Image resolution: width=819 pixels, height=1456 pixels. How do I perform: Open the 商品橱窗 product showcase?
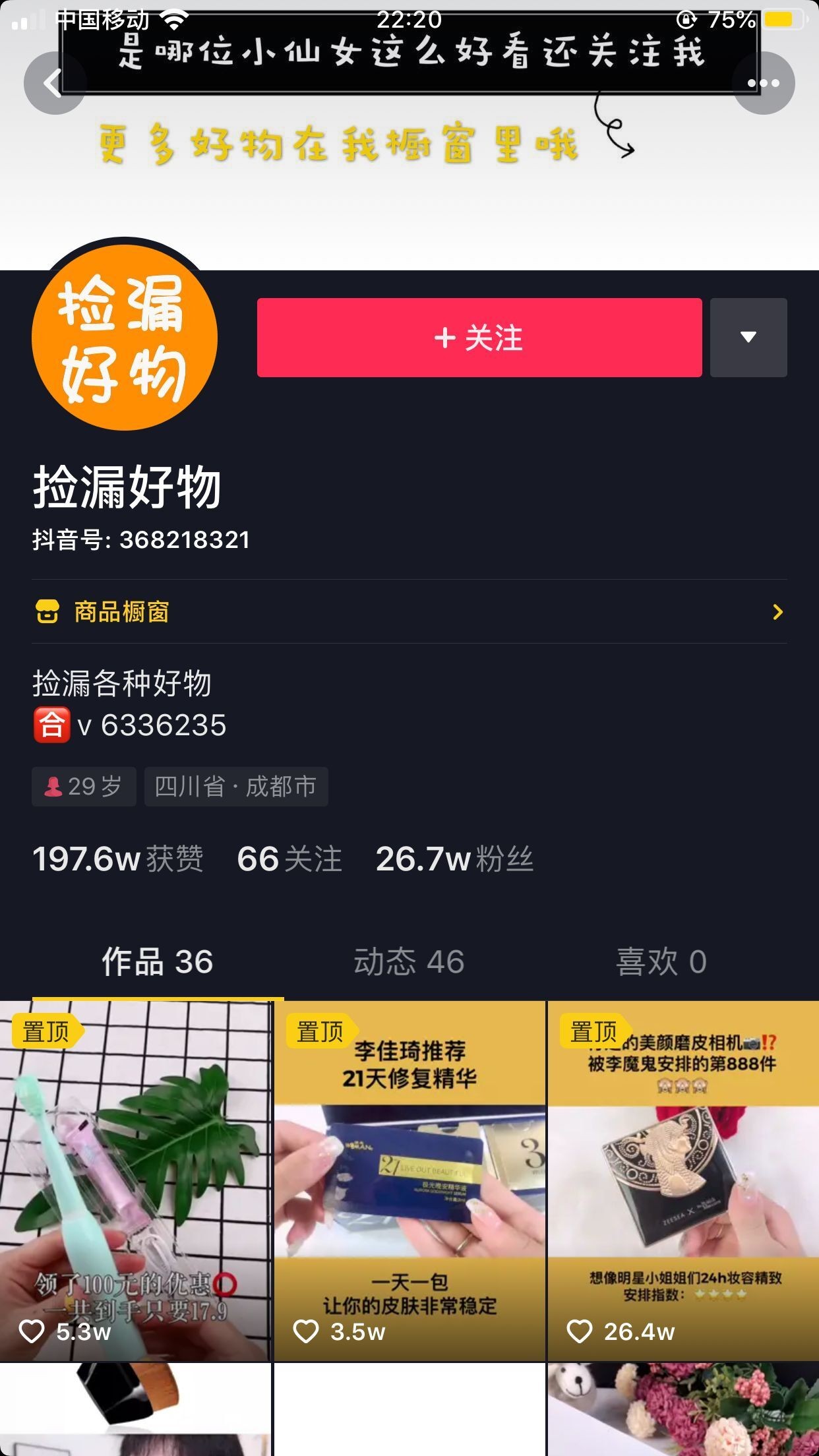point(409,612)
